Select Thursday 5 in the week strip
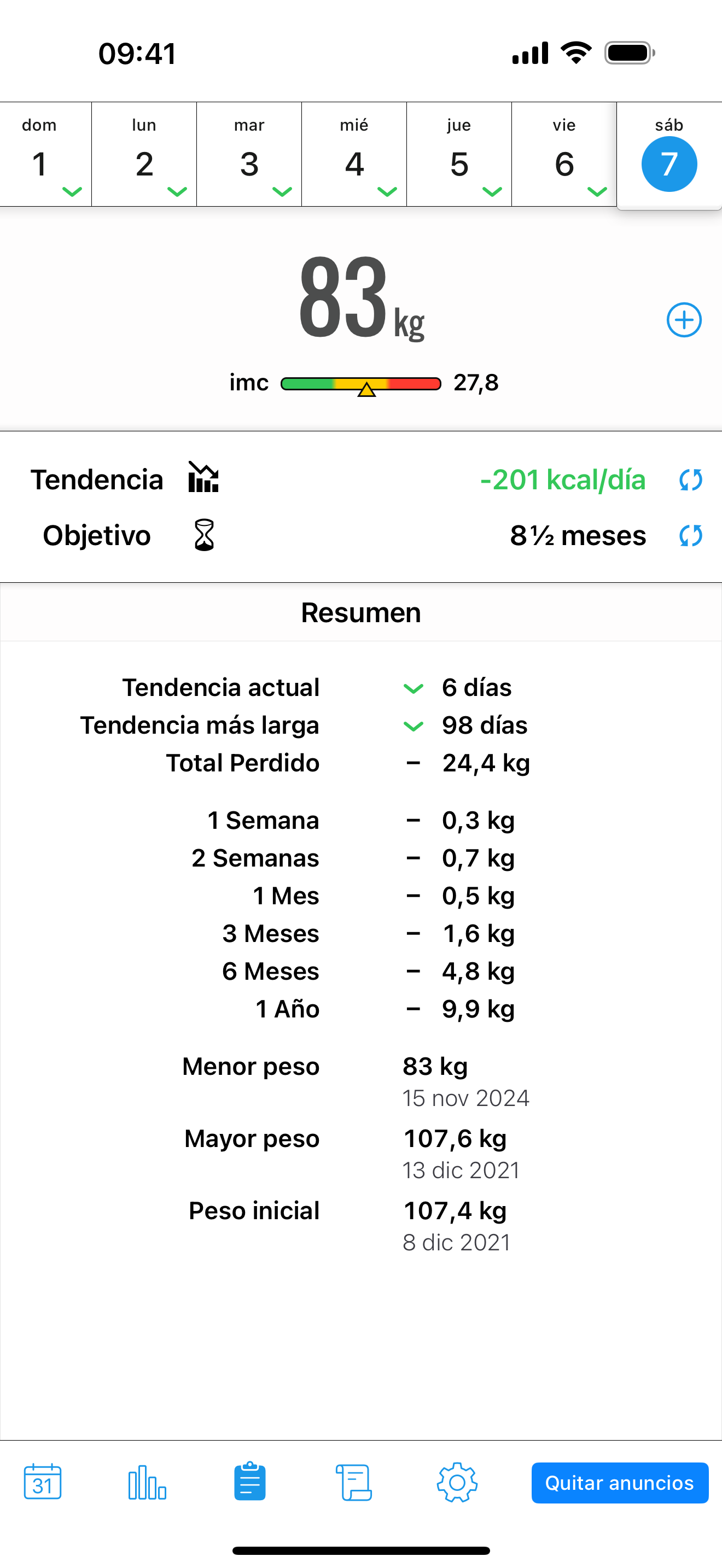The height and width of the screenshot is (1568, 722). pos(459,155)
